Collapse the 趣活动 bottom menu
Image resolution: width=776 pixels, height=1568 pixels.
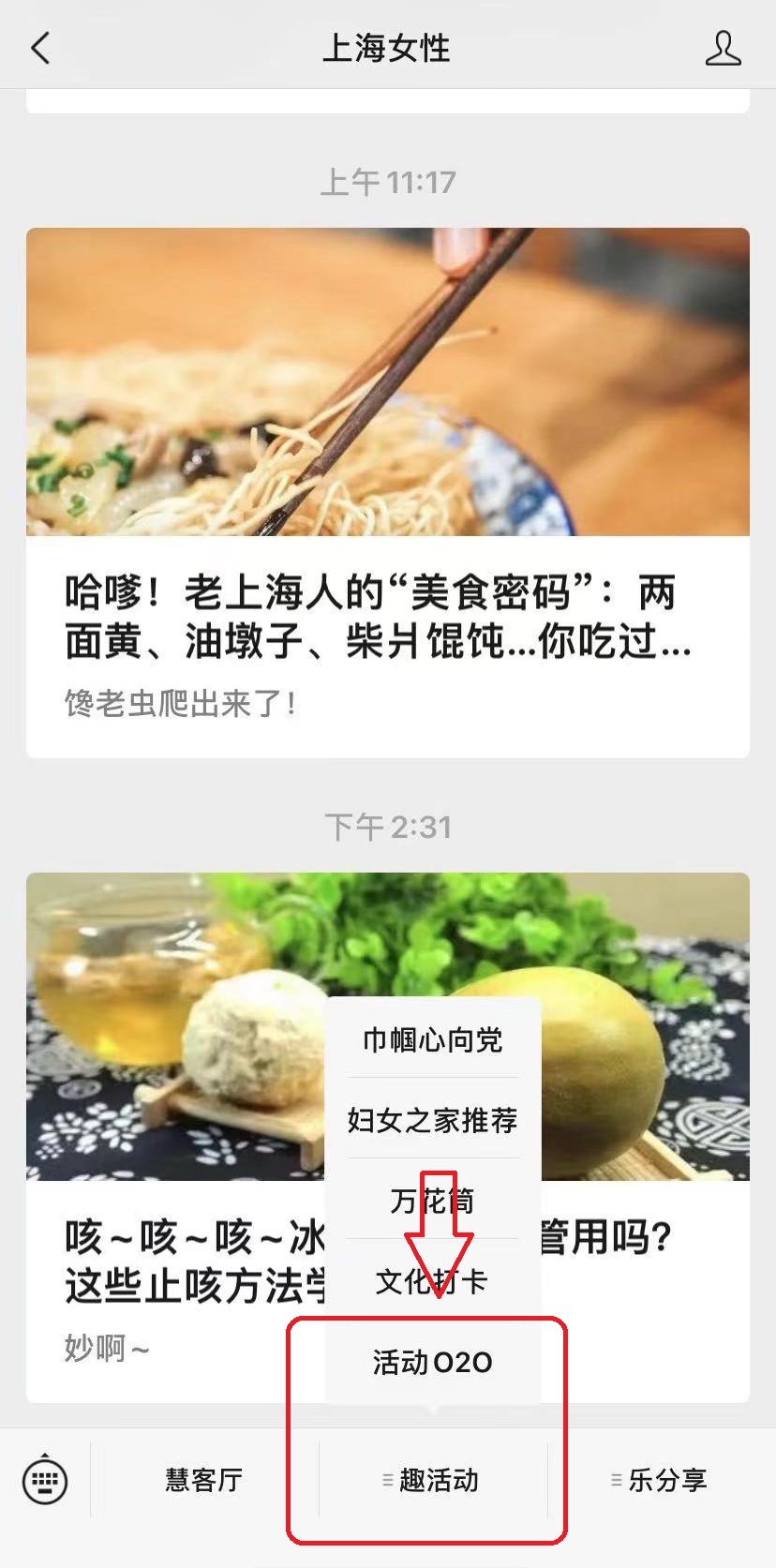pyautogui.click(x=432, y=1480)
